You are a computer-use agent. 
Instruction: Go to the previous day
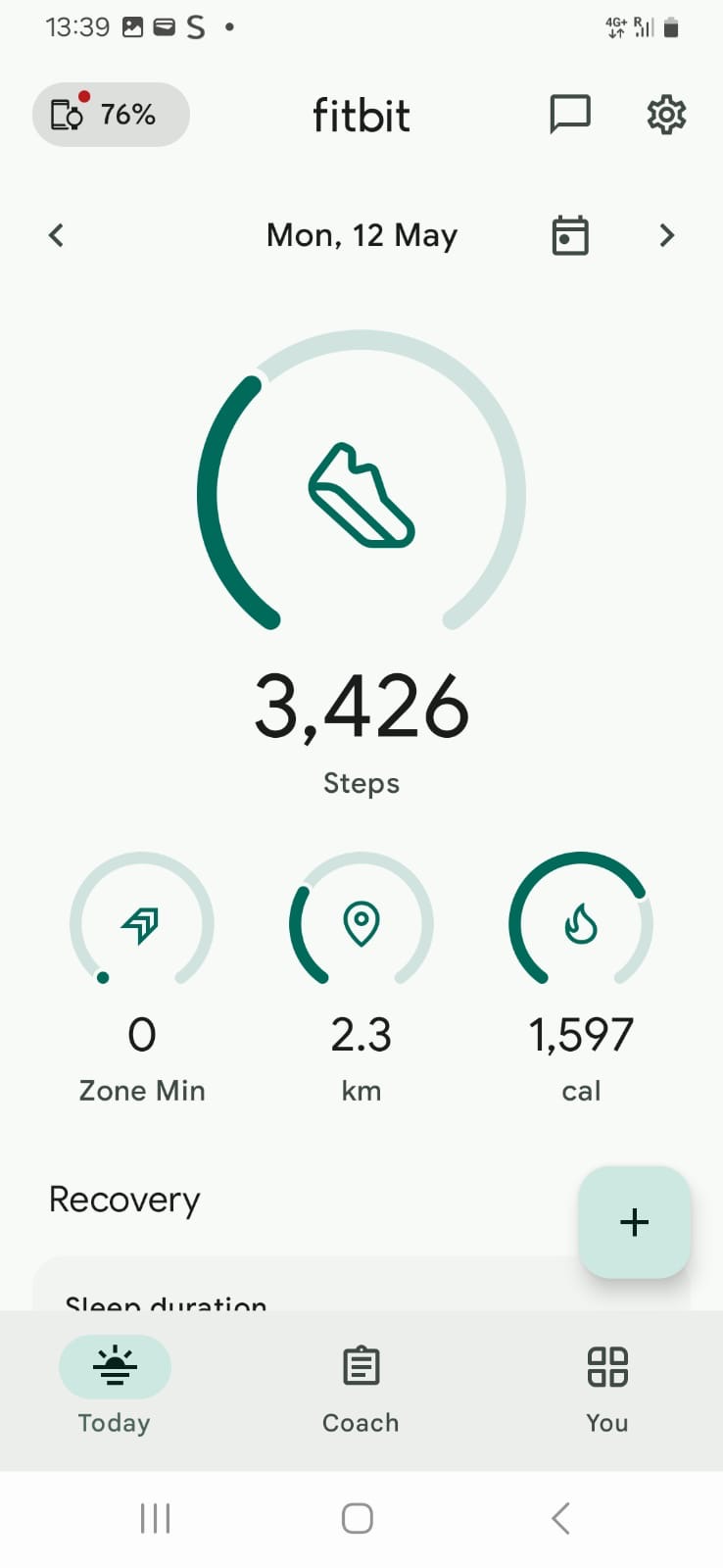(56, 235)
